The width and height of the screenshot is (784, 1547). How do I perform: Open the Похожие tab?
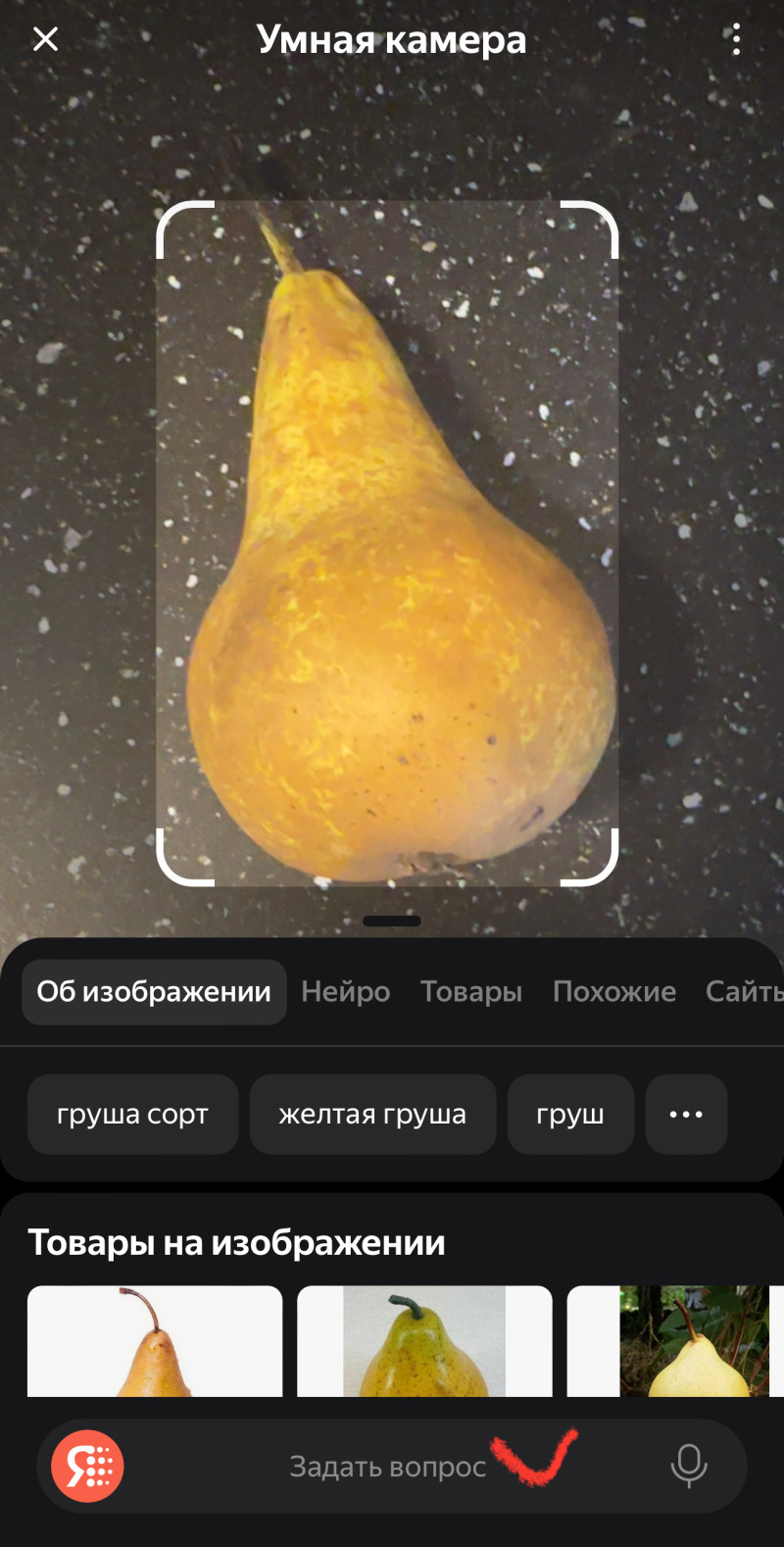point(613,992)
